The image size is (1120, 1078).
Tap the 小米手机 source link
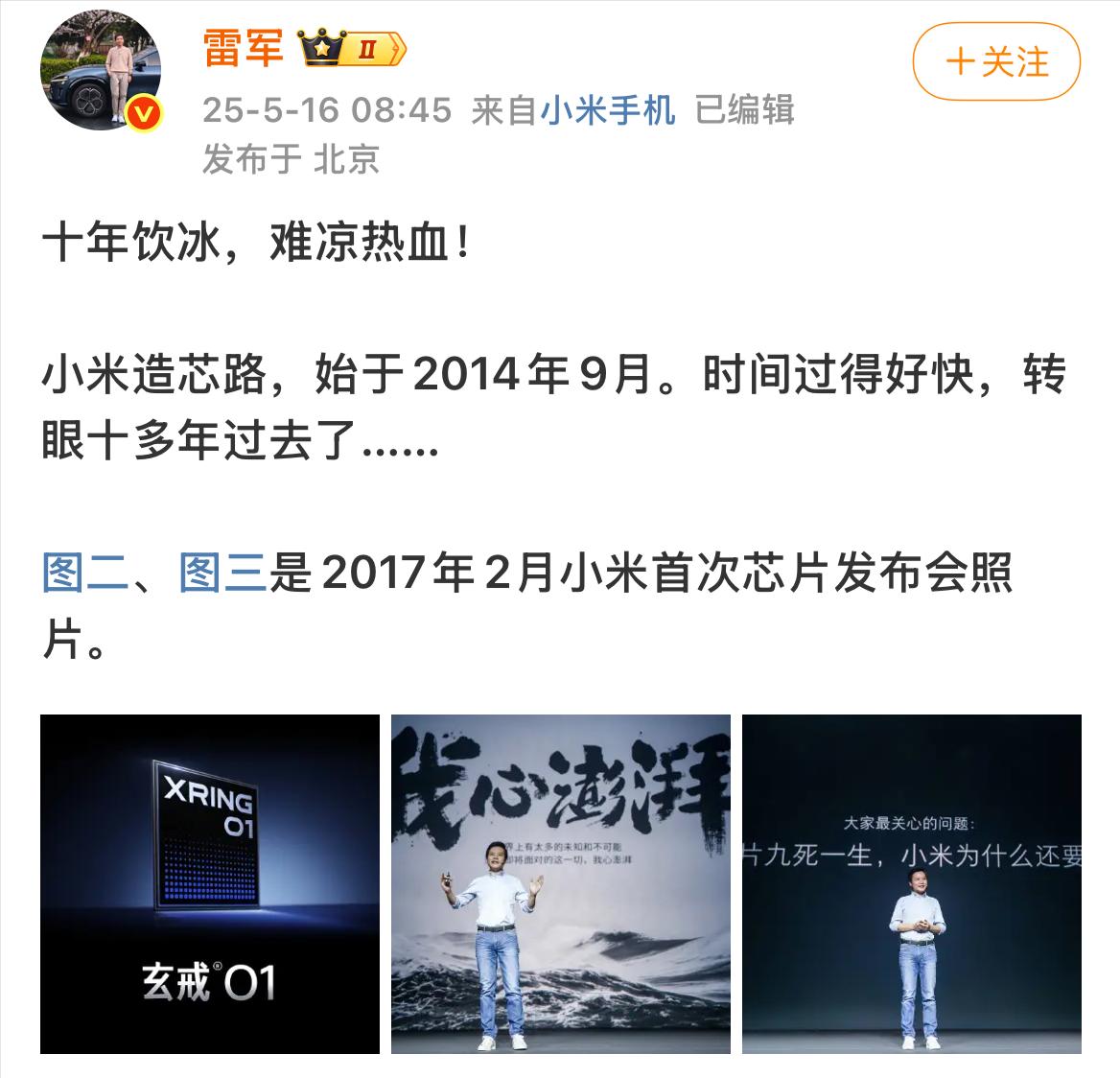608,110
